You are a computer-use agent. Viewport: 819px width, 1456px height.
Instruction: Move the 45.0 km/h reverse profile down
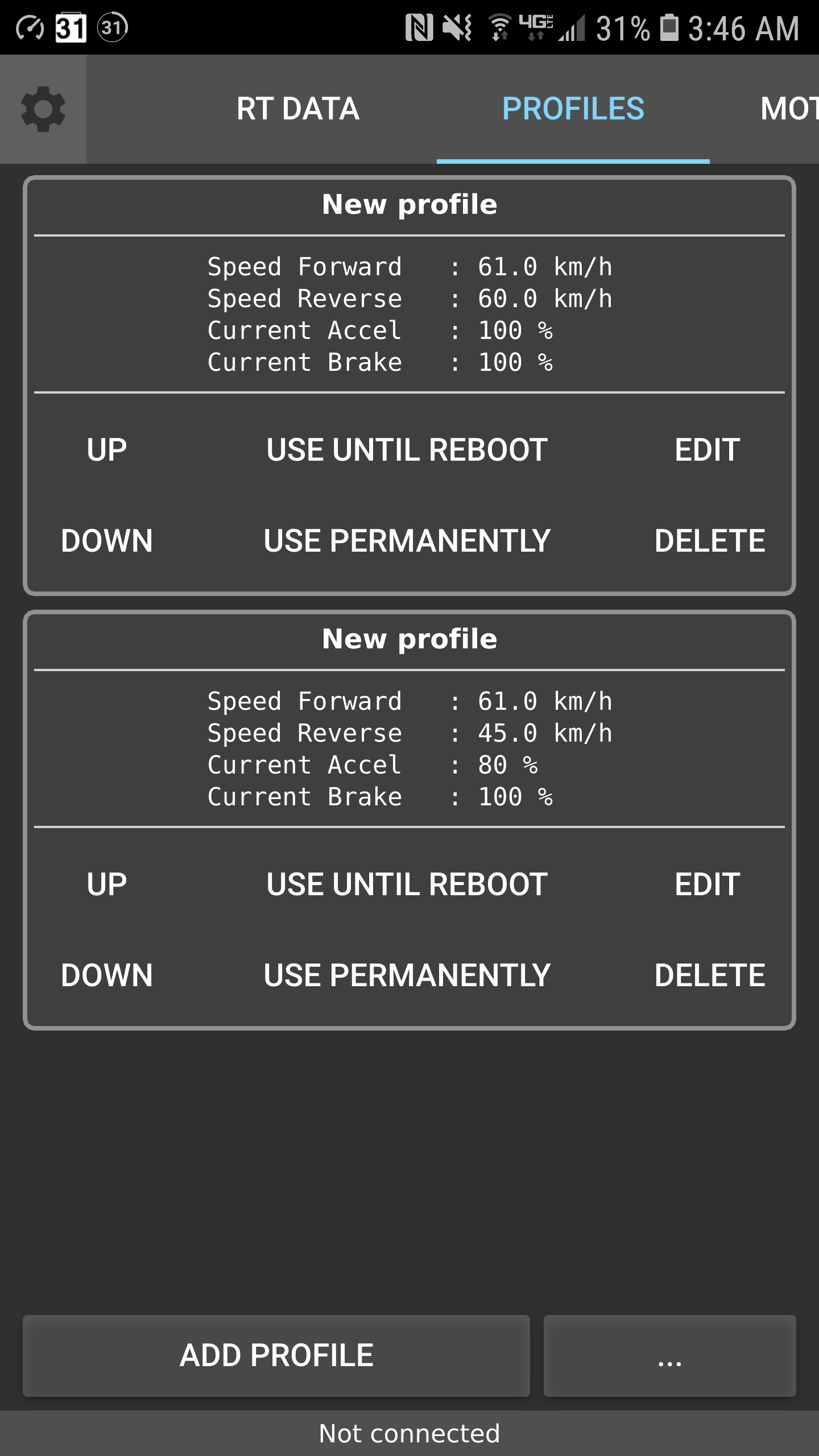pos(106,975)
